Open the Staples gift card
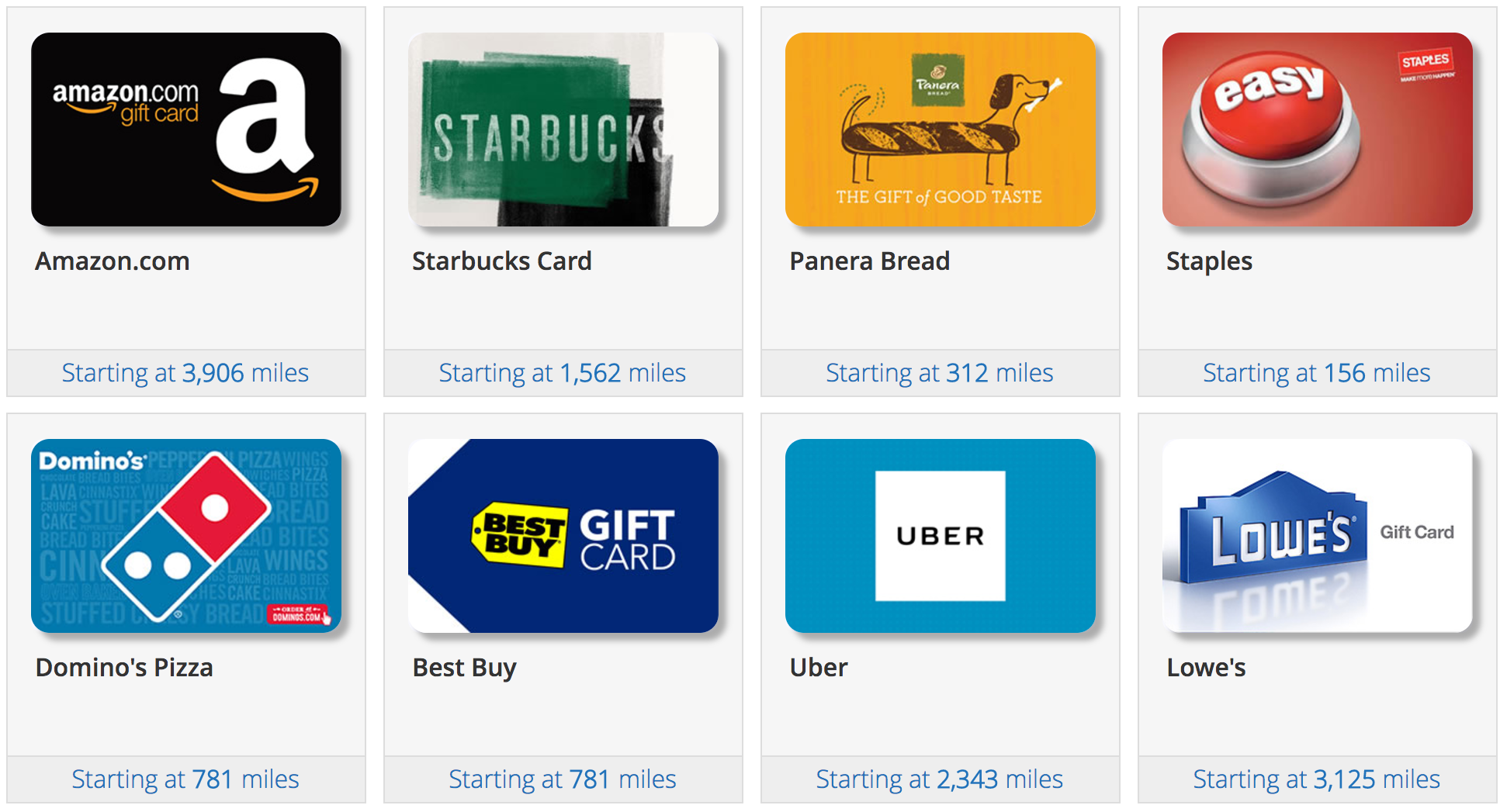This screenshot has width=1507, height=812. (x=1317, y=130)
